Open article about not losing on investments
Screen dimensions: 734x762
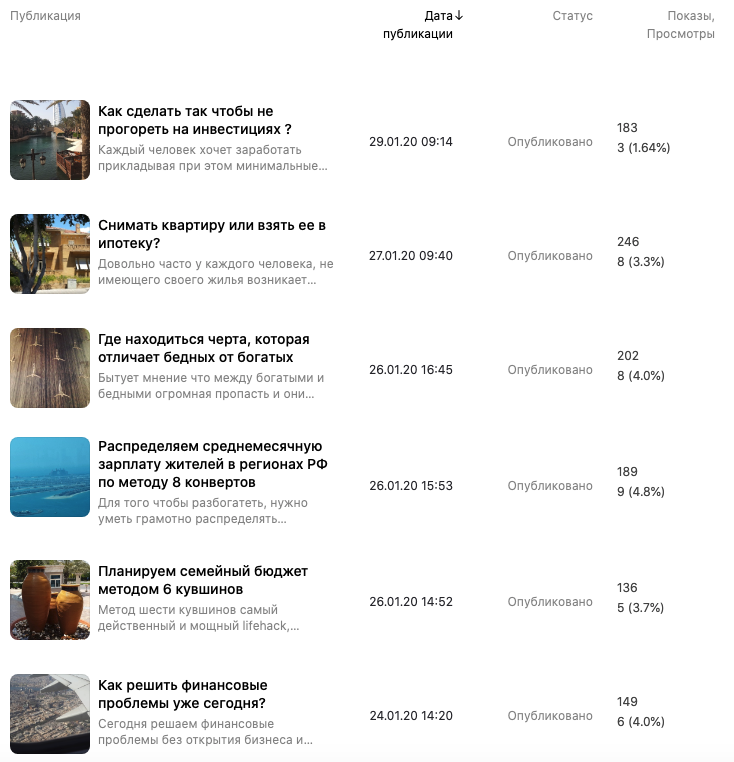coord(195,120)
